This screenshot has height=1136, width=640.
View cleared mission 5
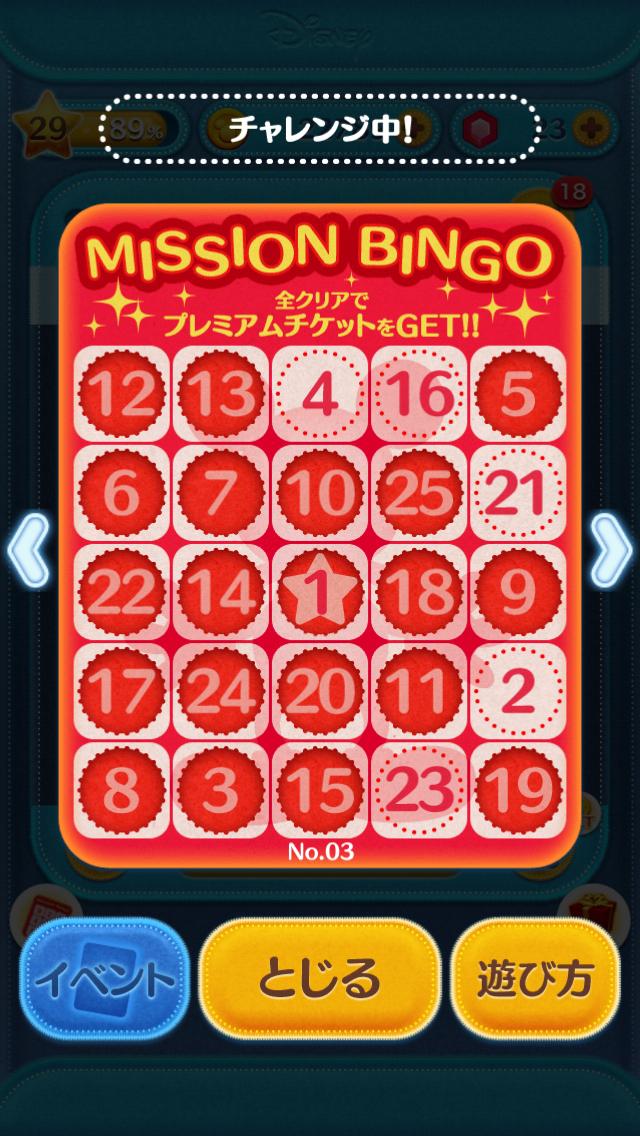[x=517, y=395]
